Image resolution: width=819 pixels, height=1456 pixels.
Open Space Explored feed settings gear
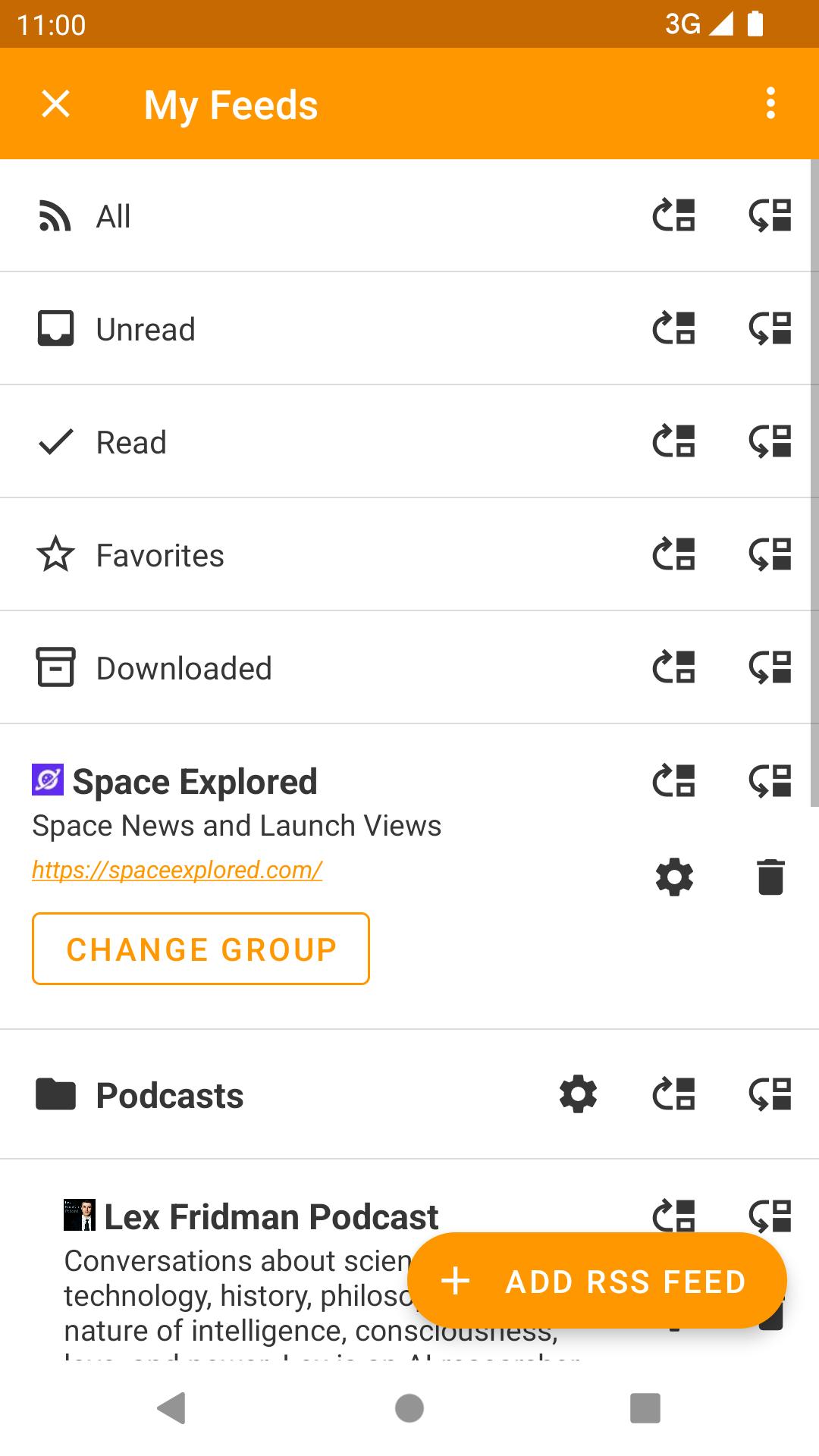[674, 877]
